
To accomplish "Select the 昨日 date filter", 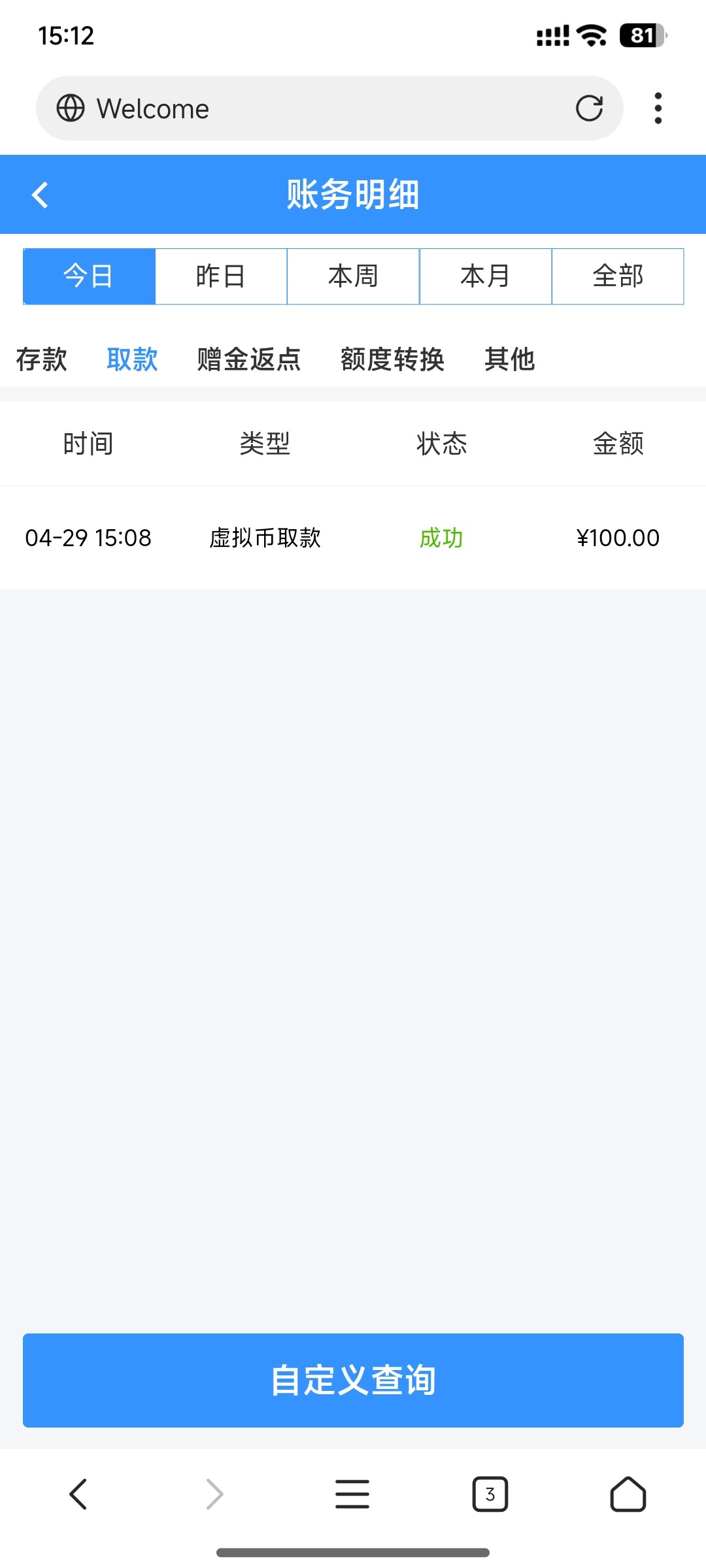I will click(x=221, y=276).
